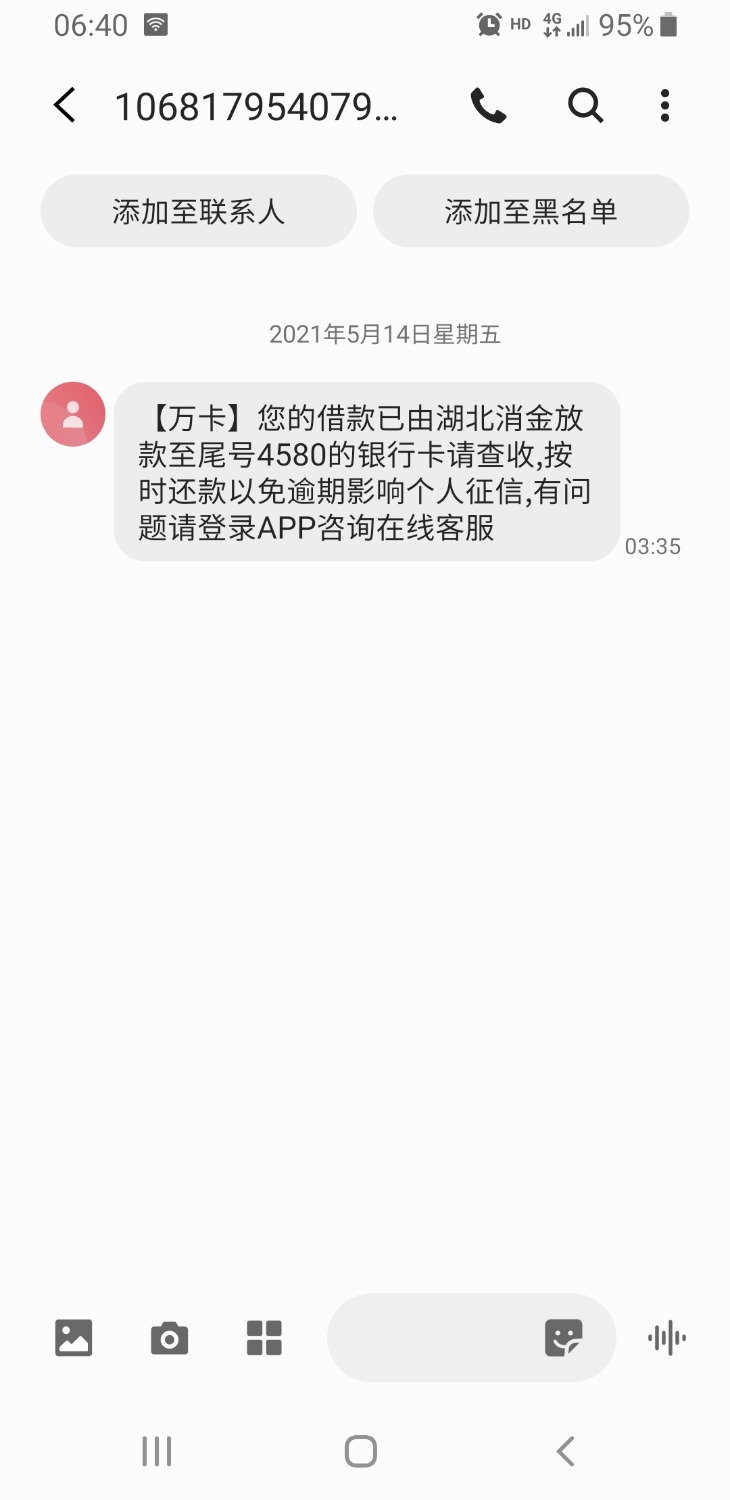Record a voice message
The width and height of the screenshot is (730, 1500).
pos(666,1338)
